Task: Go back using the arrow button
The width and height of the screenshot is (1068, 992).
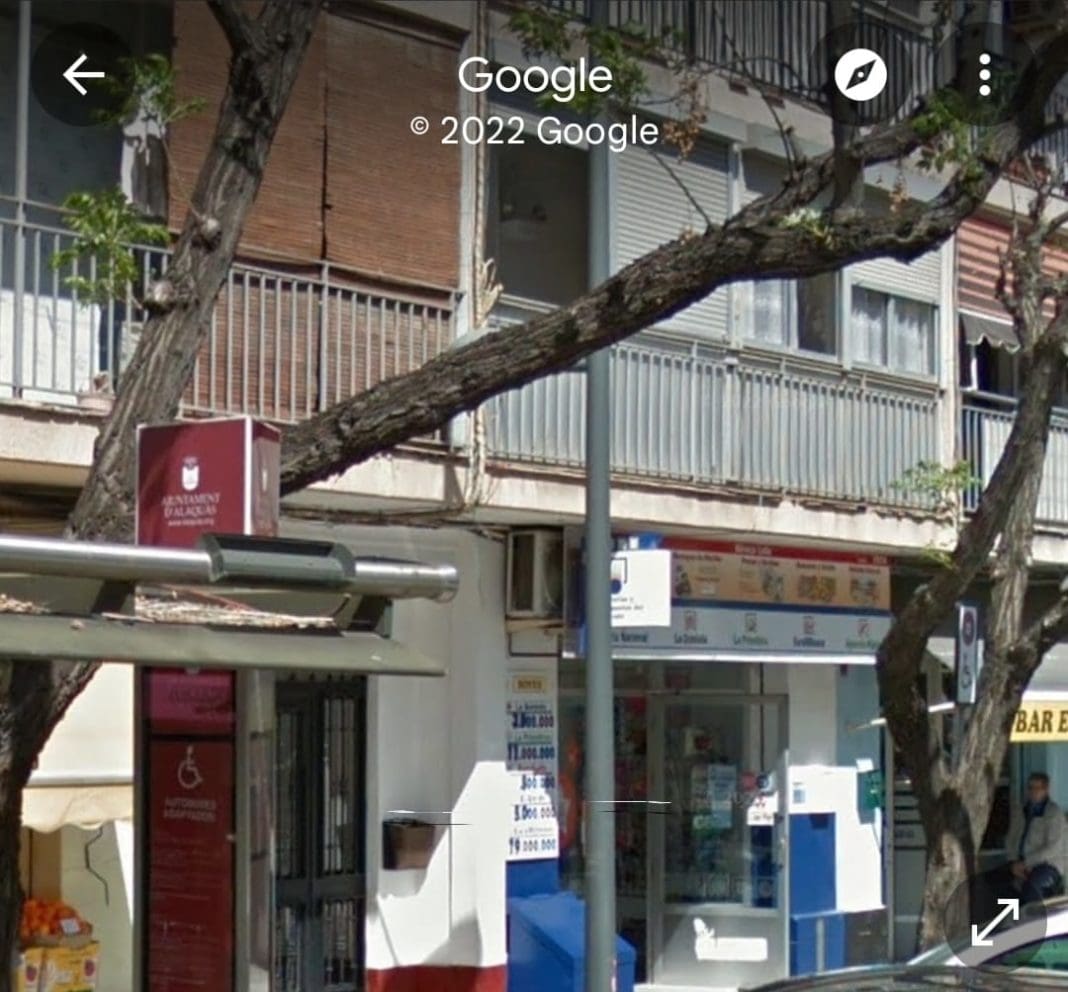Action: click(82, 75)
